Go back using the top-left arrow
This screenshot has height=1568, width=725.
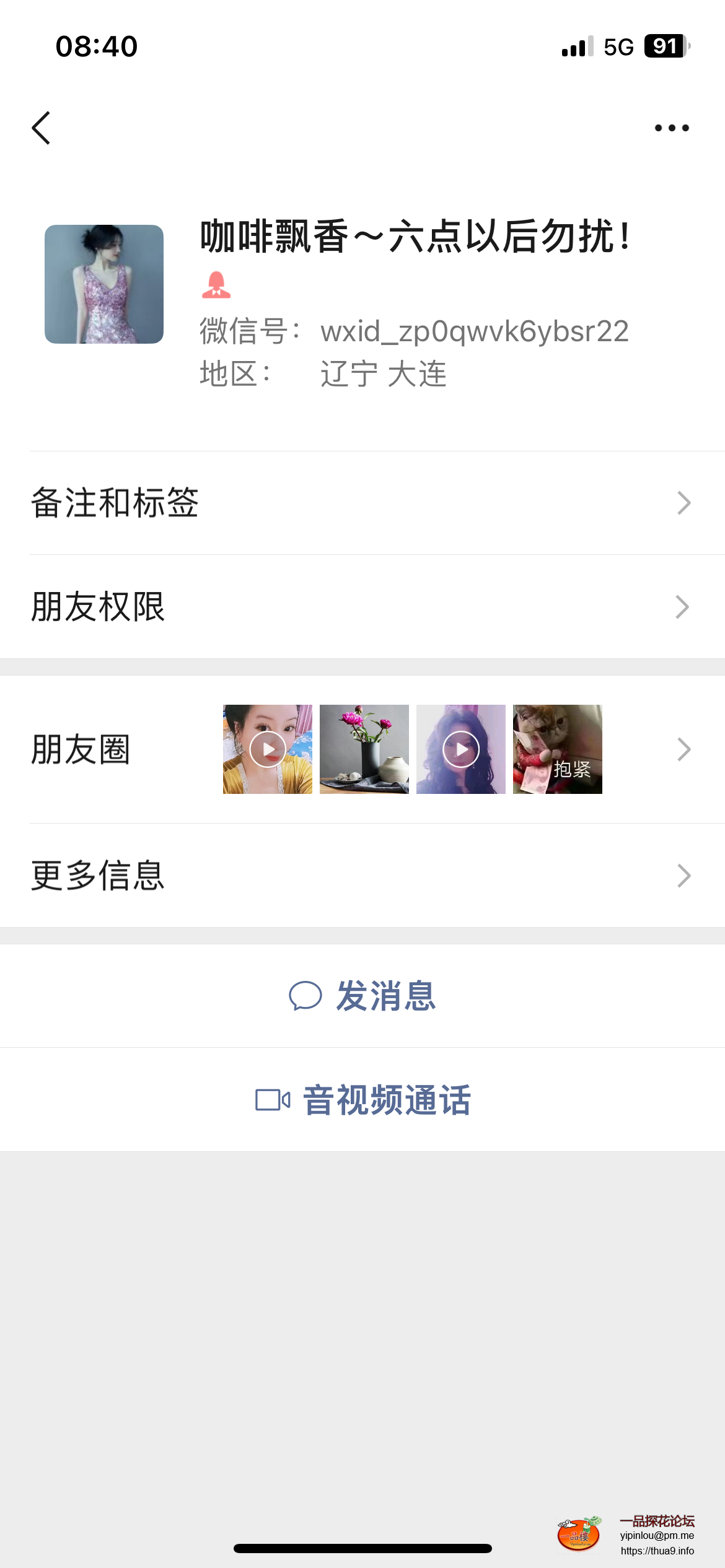click(x=41, y=128)
